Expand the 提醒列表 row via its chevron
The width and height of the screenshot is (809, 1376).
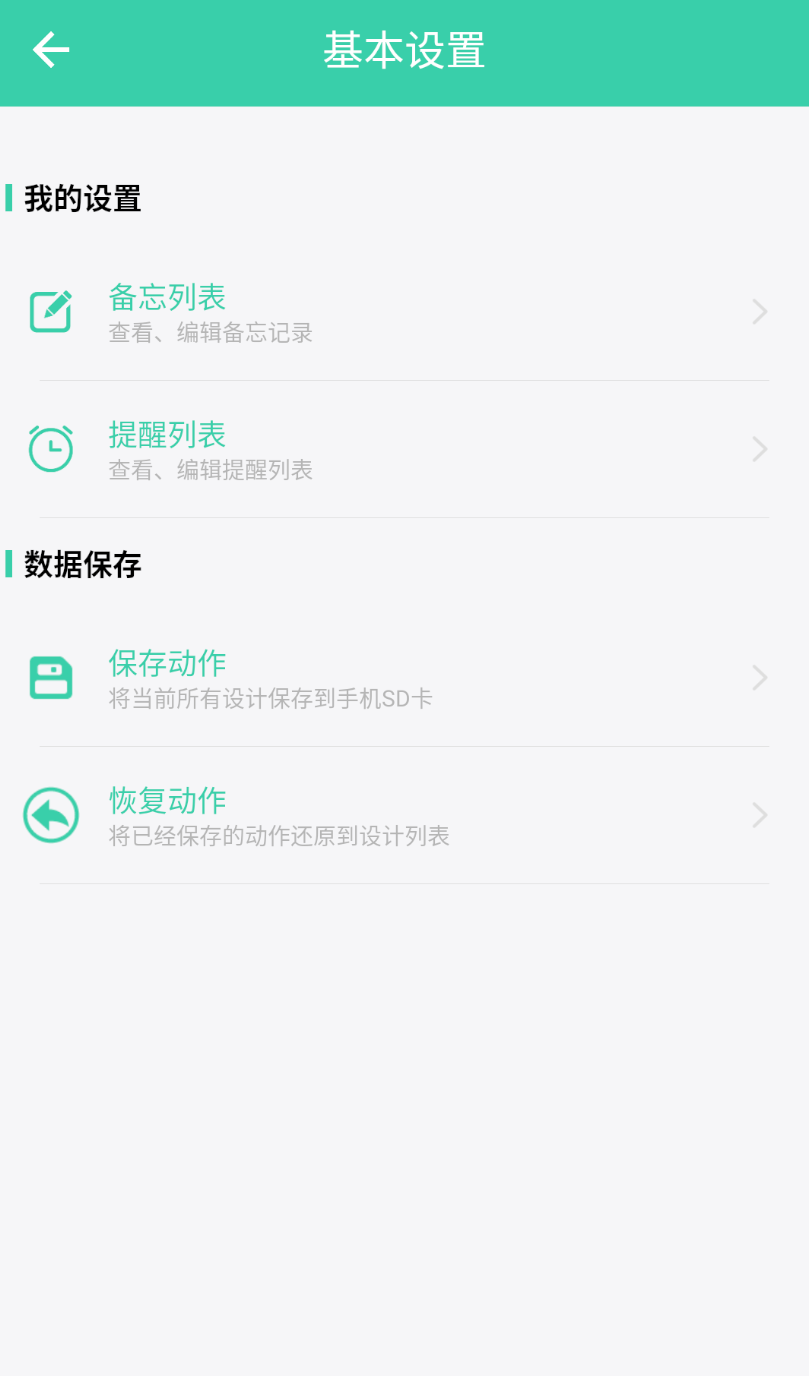[759, 448]
